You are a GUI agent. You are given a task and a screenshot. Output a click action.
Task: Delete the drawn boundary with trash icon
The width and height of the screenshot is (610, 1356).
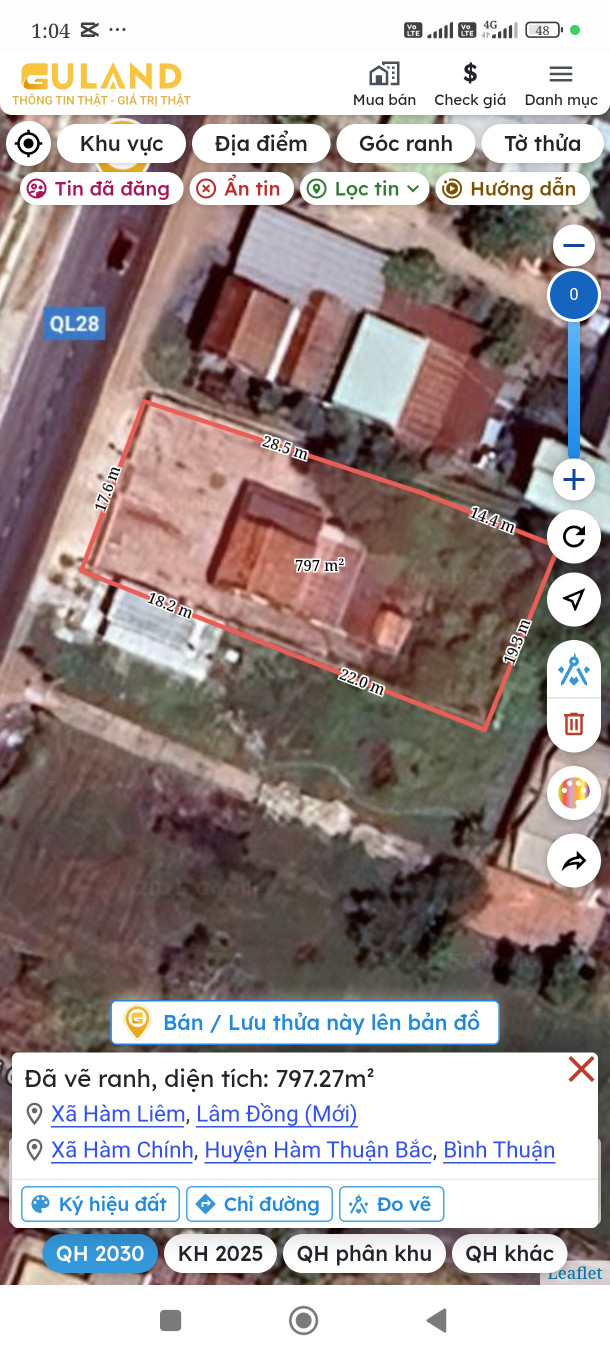pos(573,724)
